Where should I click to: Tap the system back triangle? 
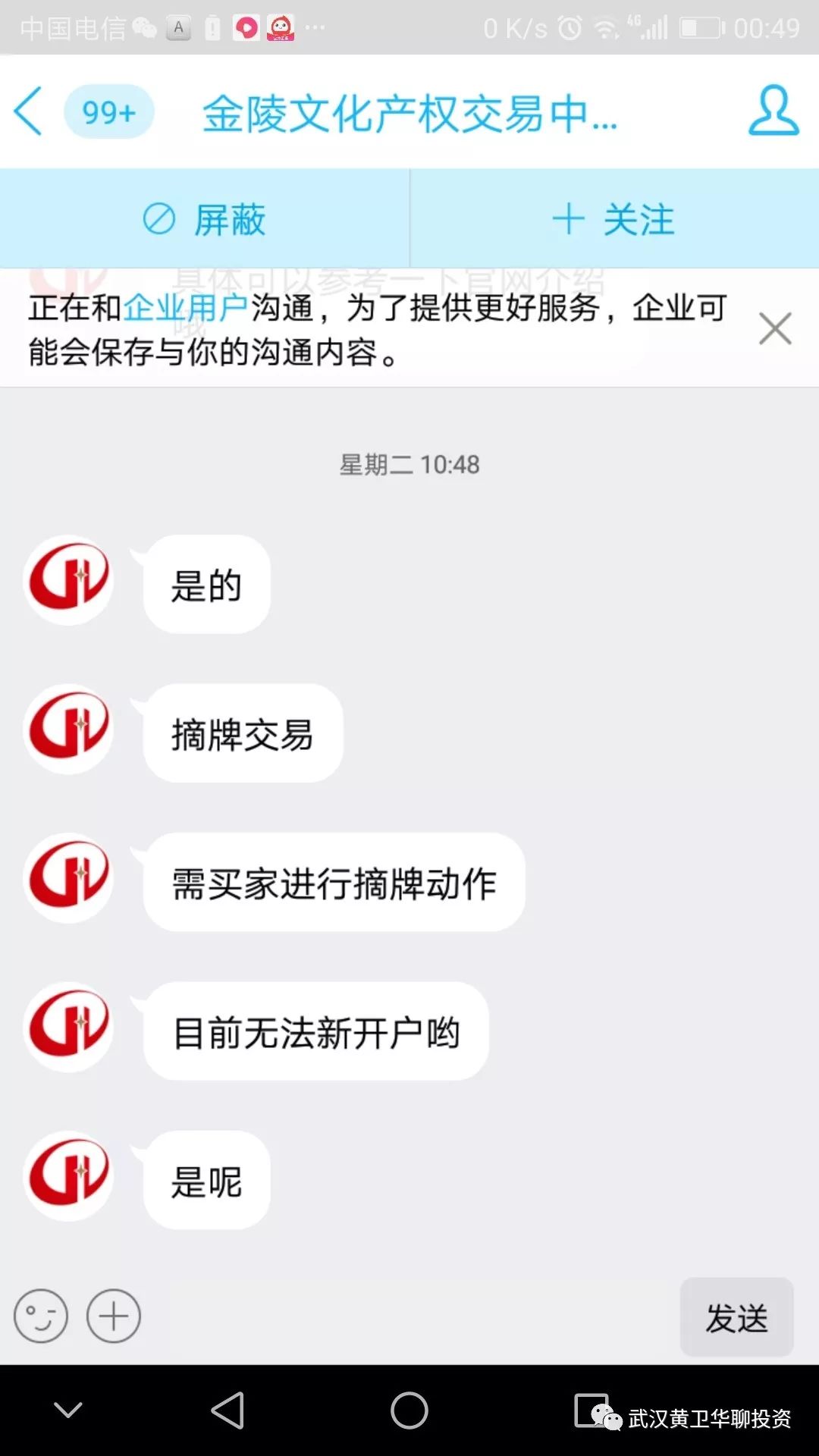coord(227,1411)
